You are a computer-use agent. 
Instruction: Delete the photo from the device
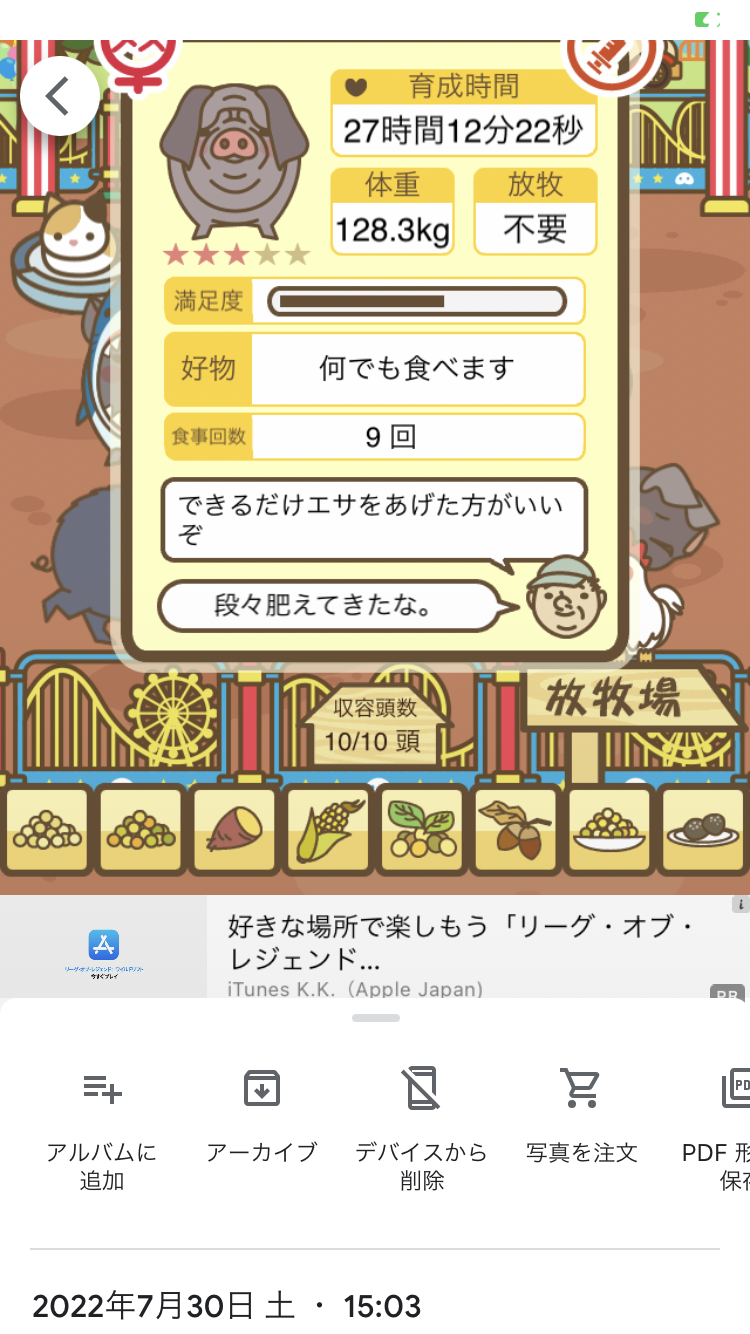tap(422, 1128)
